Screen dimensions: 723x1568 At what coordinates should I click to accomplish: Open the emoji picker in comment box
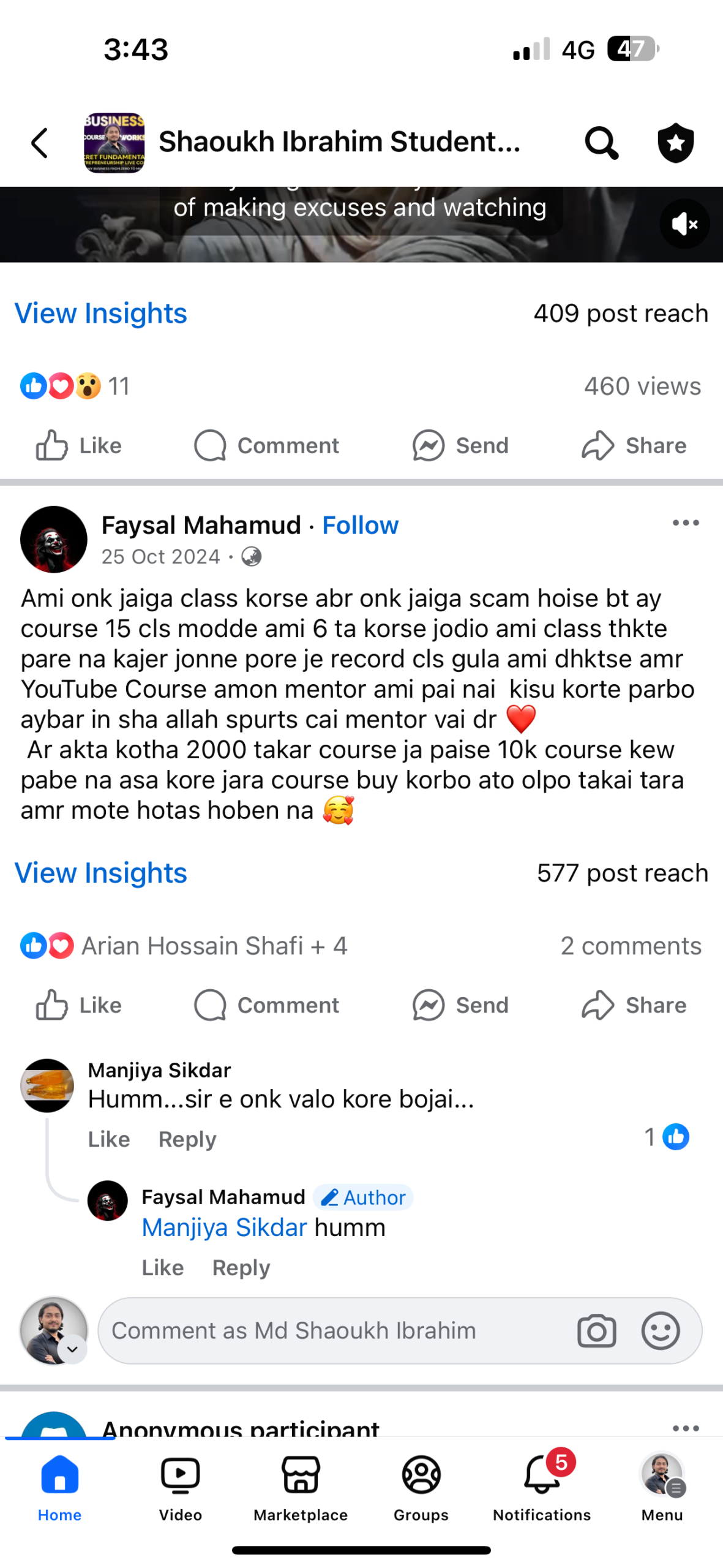tap(660, 1330)
